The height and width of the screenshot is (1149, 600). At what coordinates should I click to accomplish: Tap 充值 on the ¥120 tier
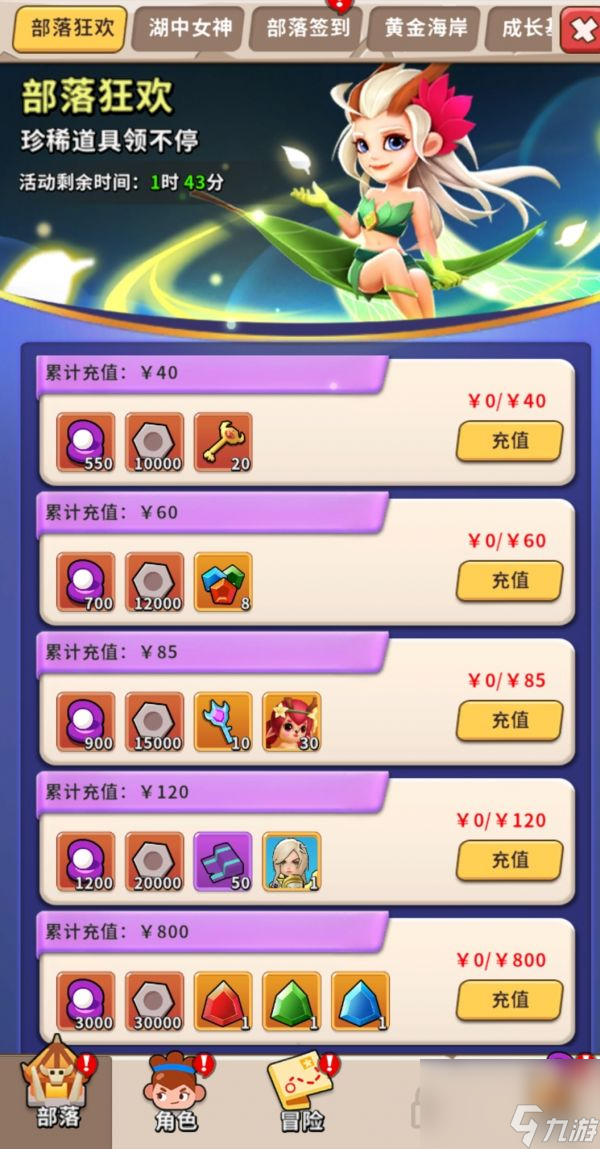tap(509, 860)
